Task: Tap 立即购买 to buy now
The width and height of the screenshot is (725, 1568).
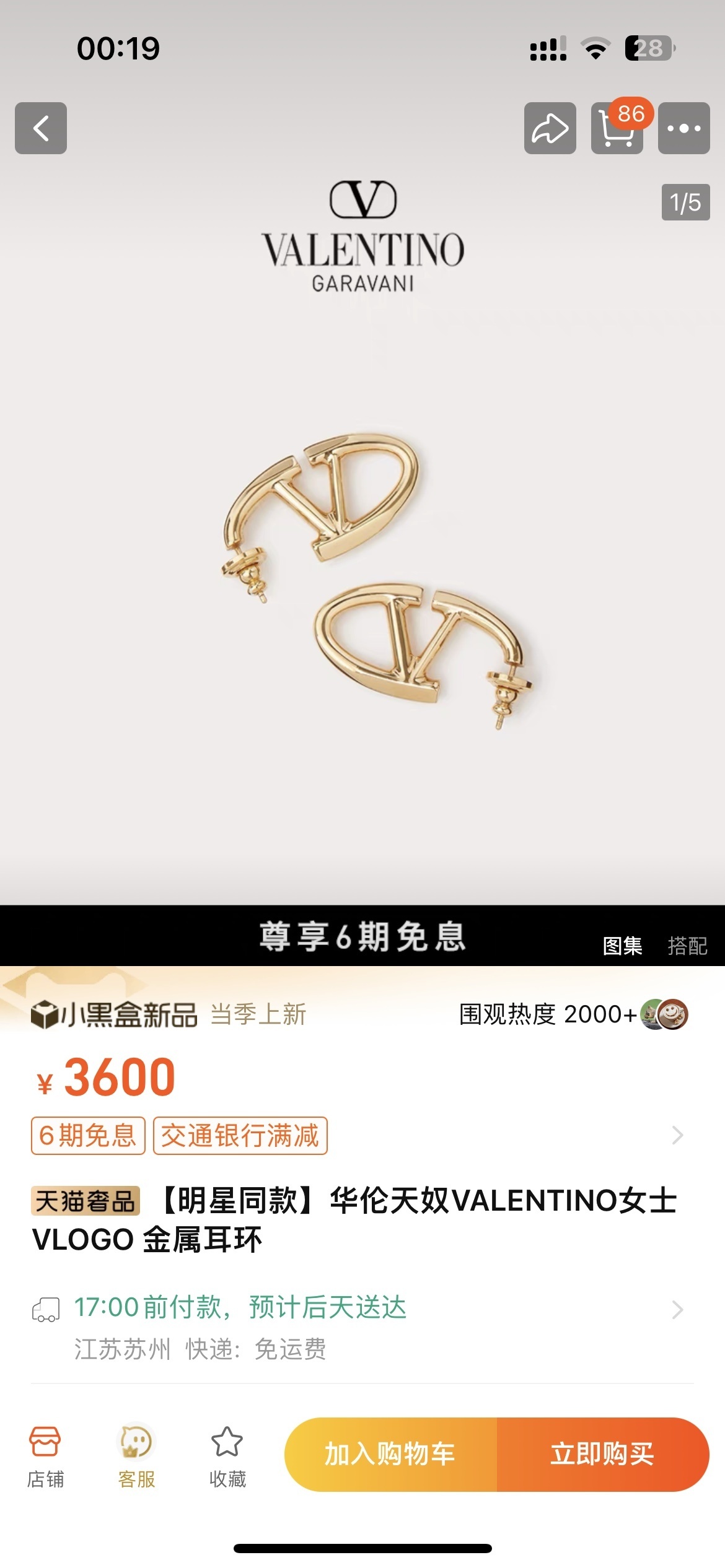Action: tap(602, 1454)
